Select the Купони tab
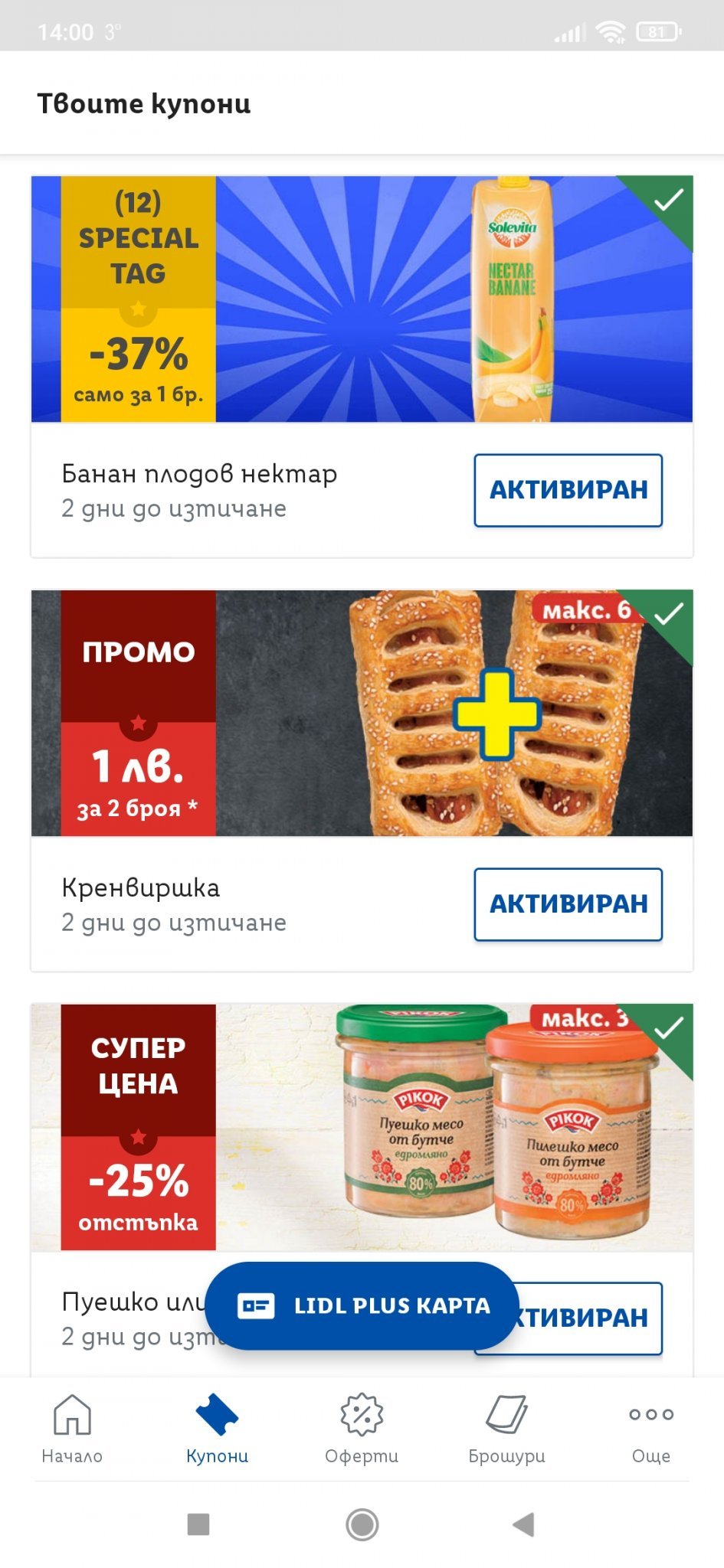 pyautogui.click(x=217, y=1427)
